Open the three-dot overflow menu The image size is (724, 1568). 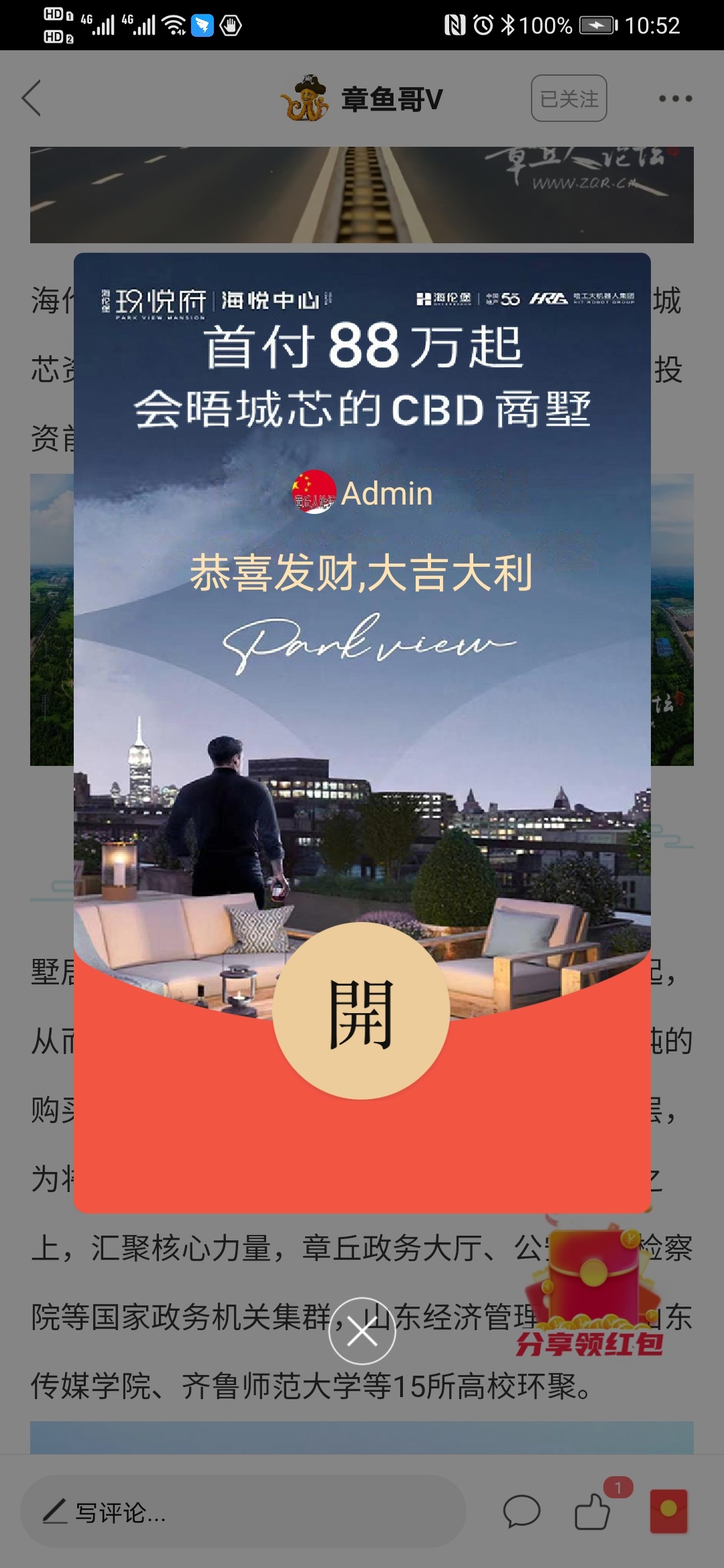[x=674, y=99]
